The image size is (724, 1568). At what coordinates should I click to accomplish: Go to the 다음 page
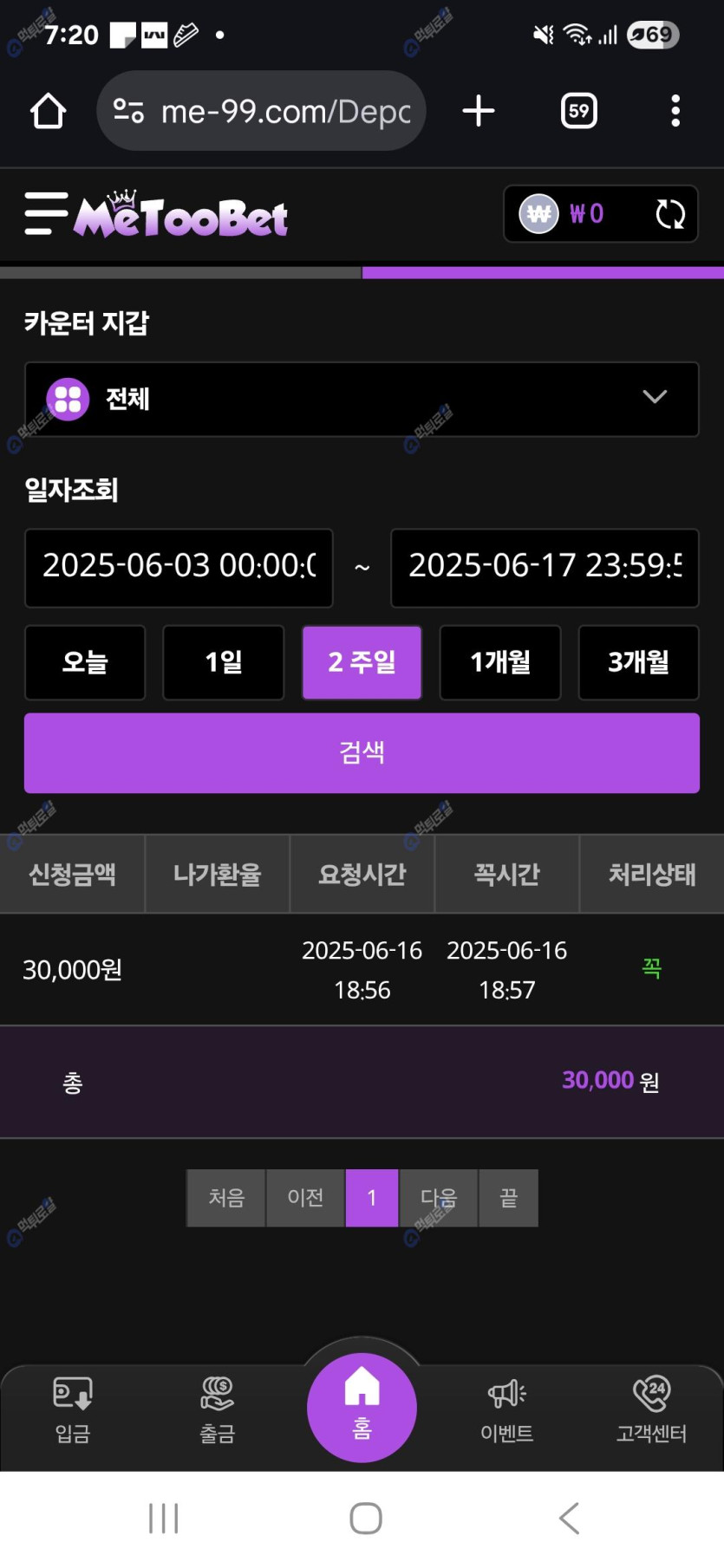point(438,1198)
